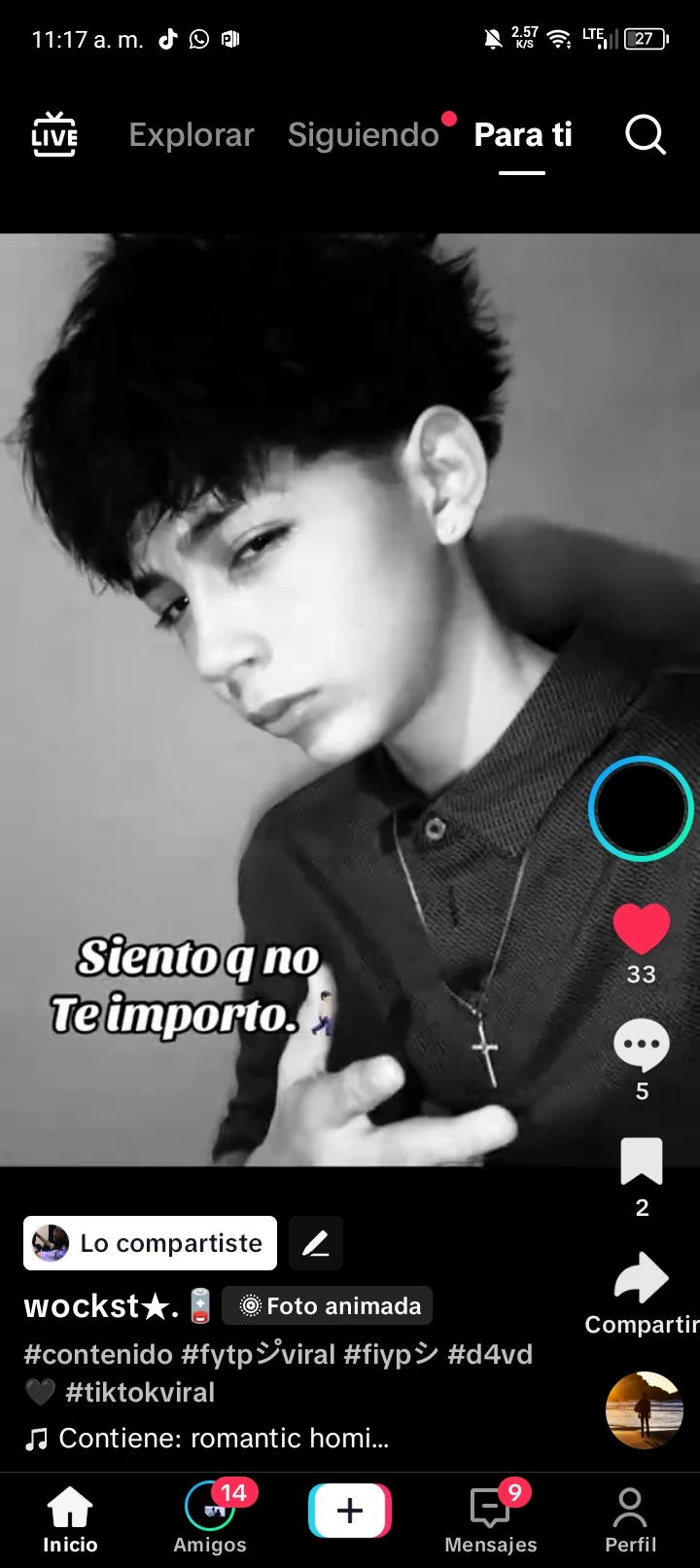The image size is (700, 1568).
Task: Tap the Foto animada chip
Action: click(328, 1306)
